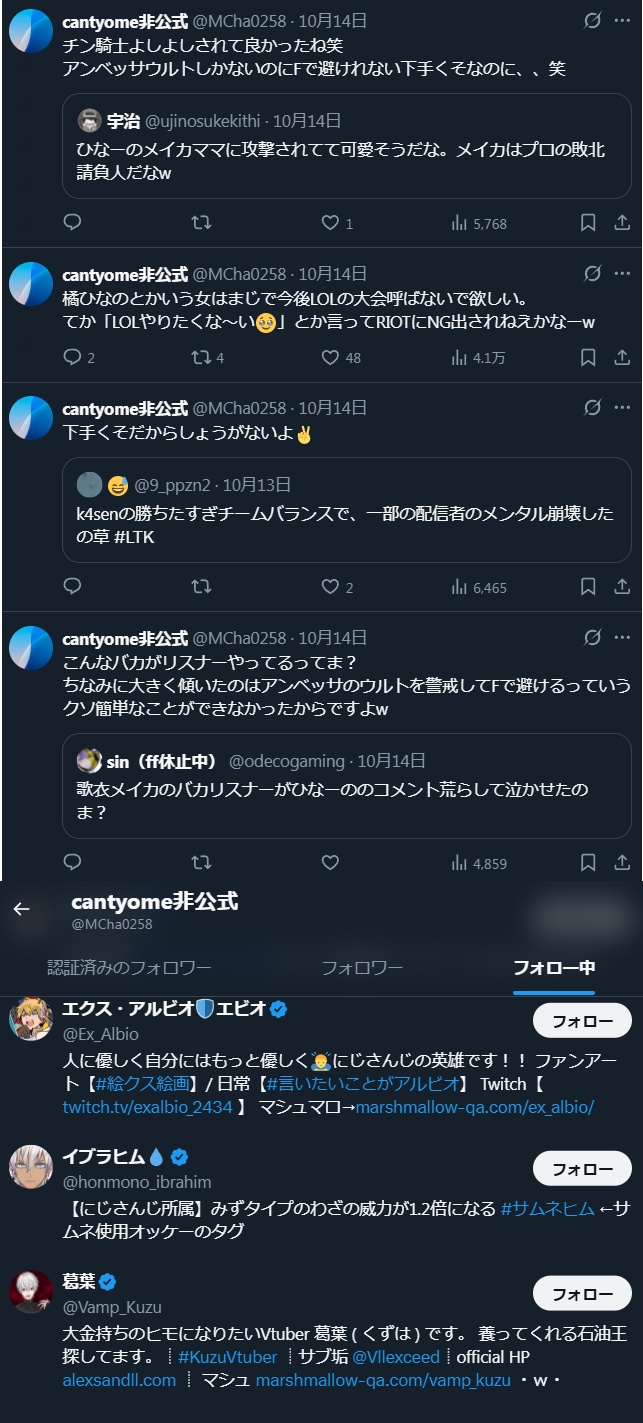
Task: Like the tweet starting with 橘ひなのとかいう女
Action: coord(331,357)
